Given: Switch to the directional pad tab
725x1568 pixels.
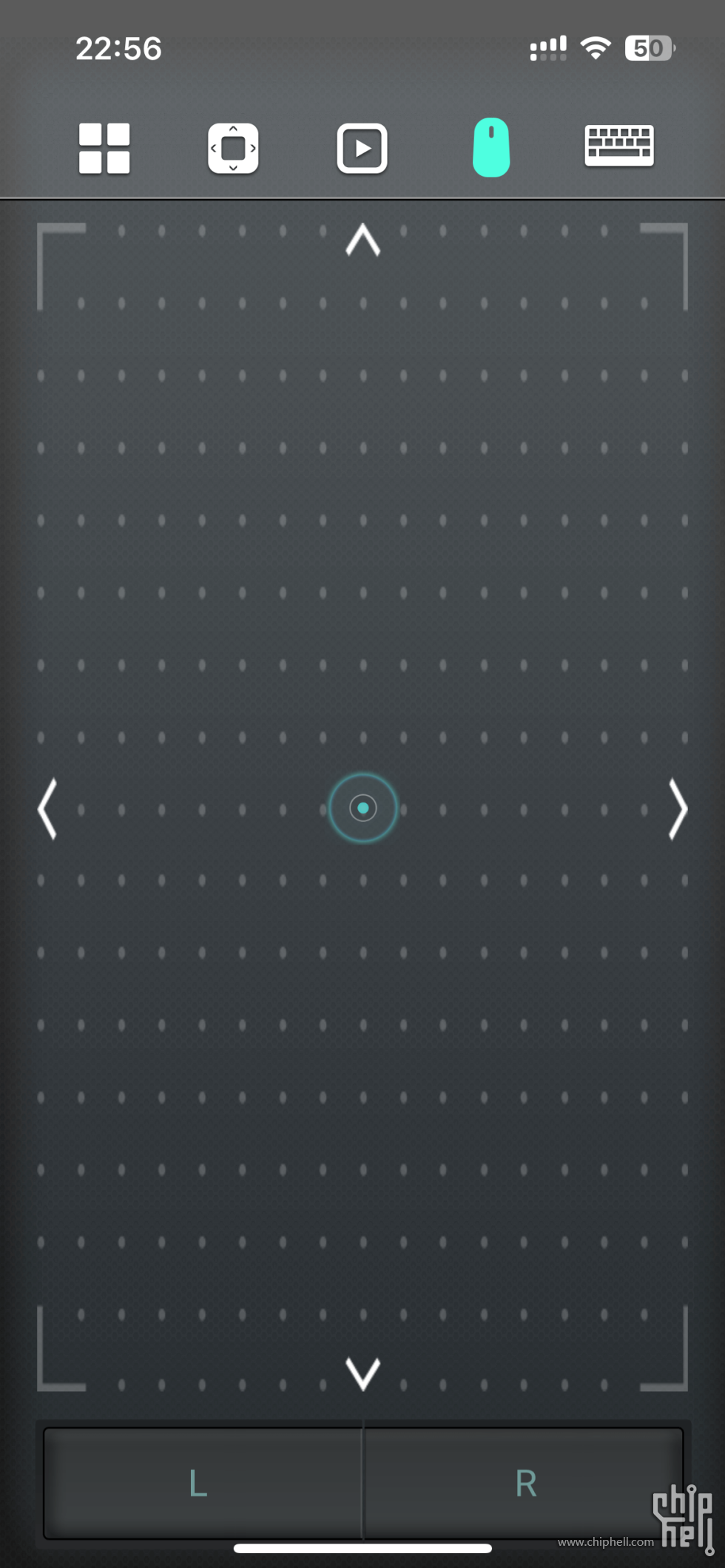Looking at the screenshot, I should pyautogui.click(x=233, y=148).
